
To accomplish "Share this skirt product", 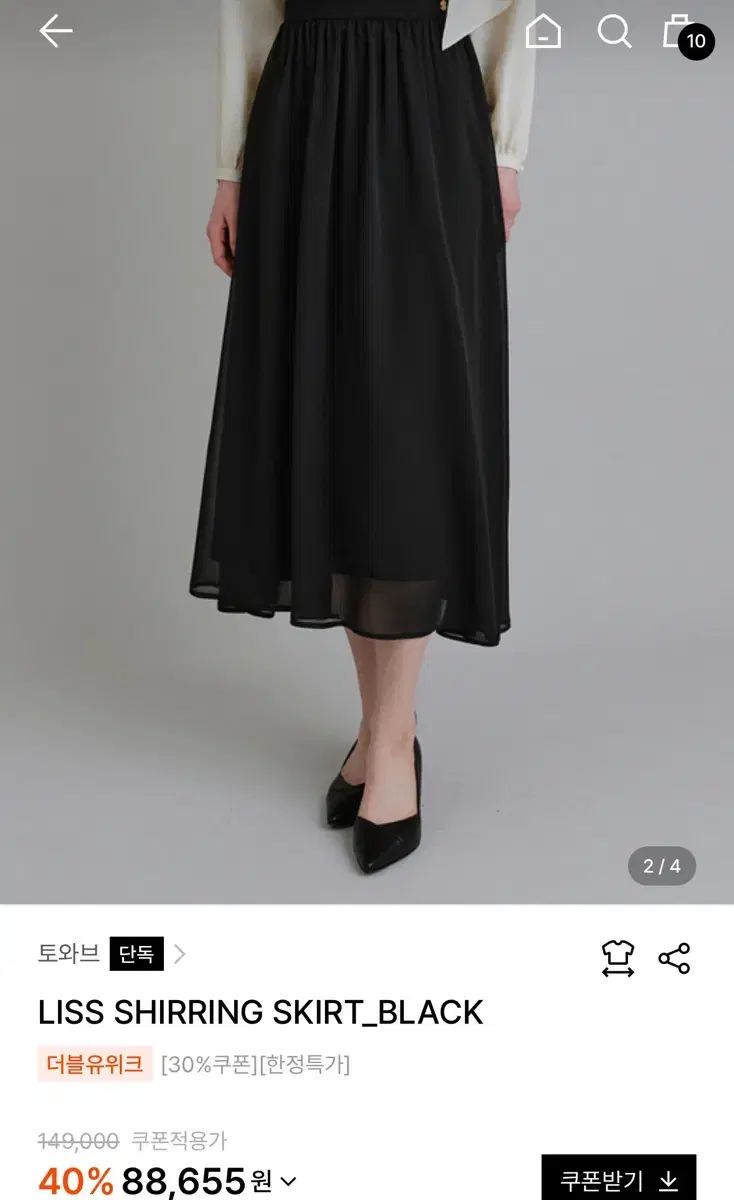I will [x=674, y=958].
